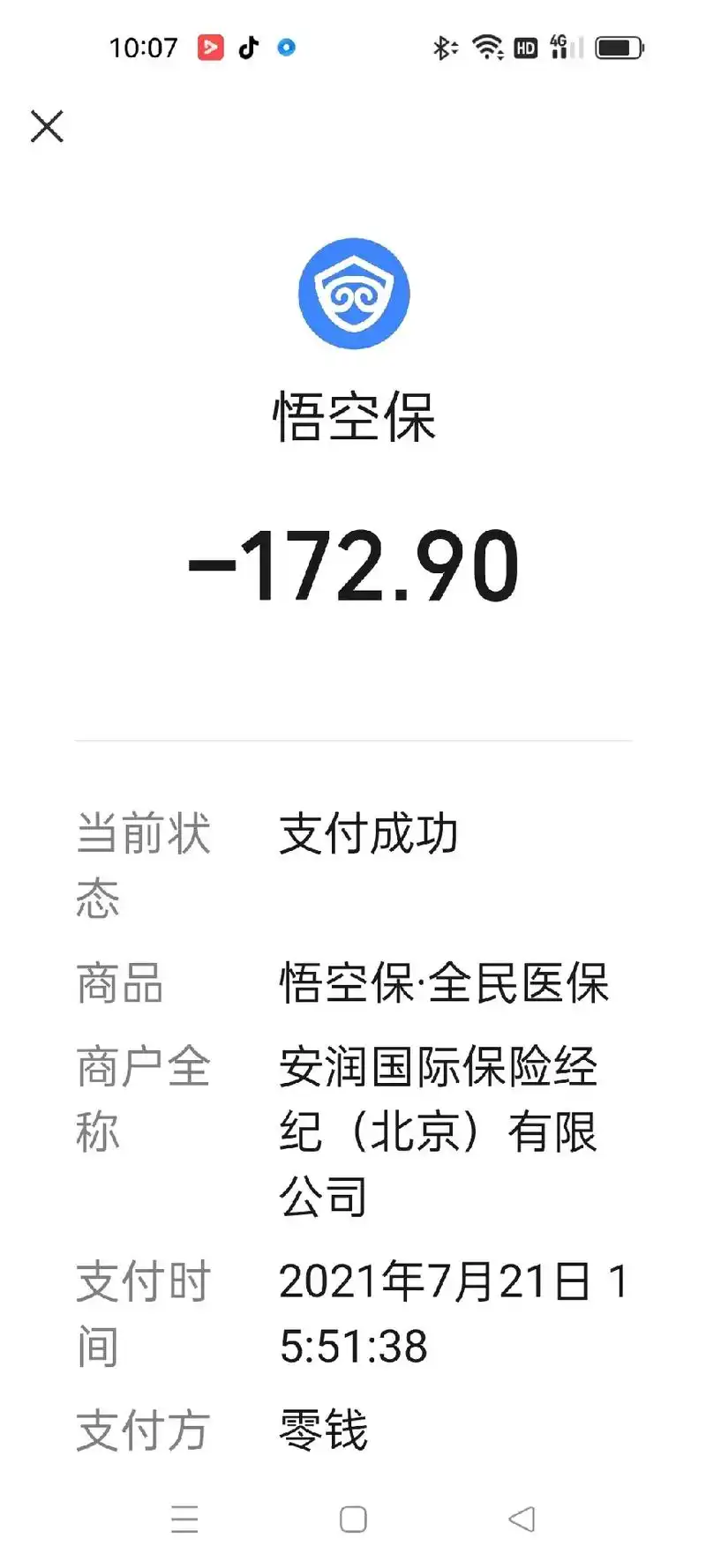The image size is (706, 1568).
Task: Tap the Bluetooth icon in status bar
Action: coord(442,47)
